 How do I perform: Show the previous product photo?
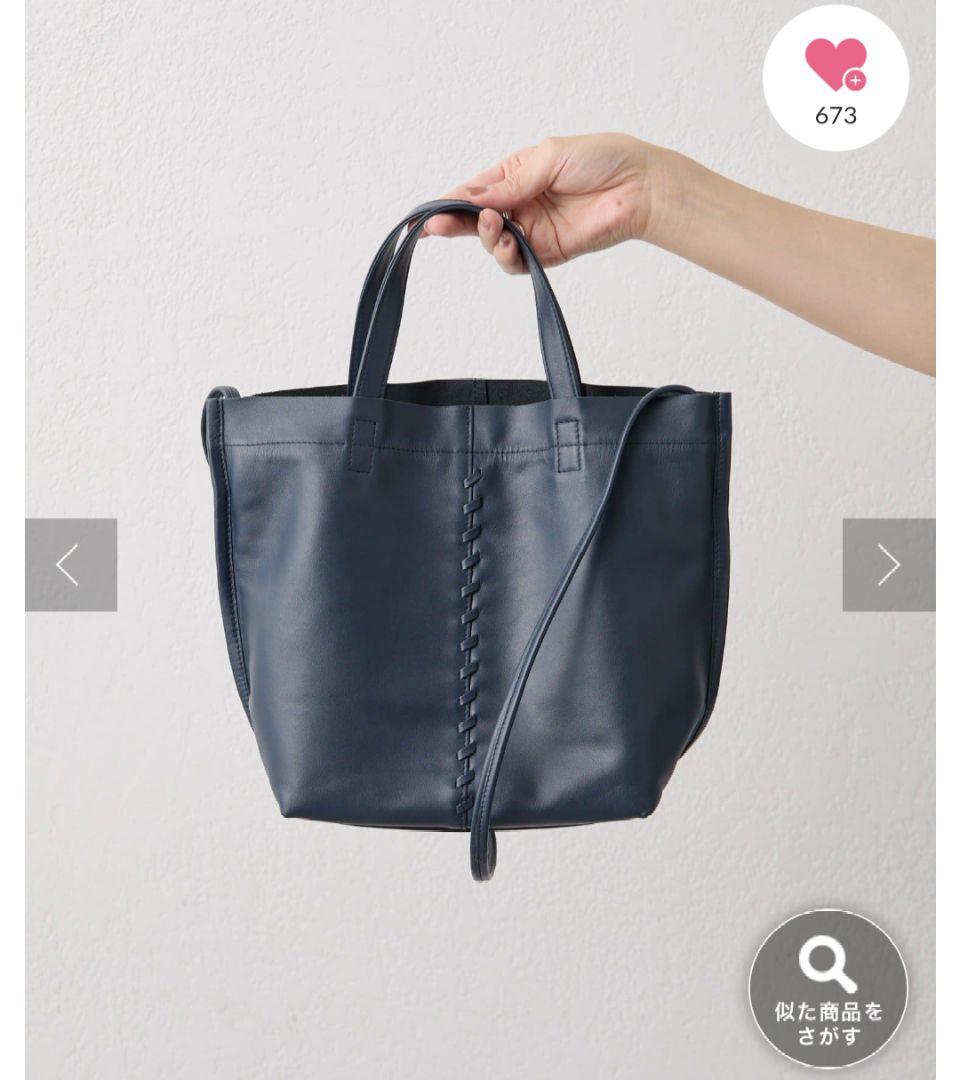pyautogui.click(x=70, y=565)
